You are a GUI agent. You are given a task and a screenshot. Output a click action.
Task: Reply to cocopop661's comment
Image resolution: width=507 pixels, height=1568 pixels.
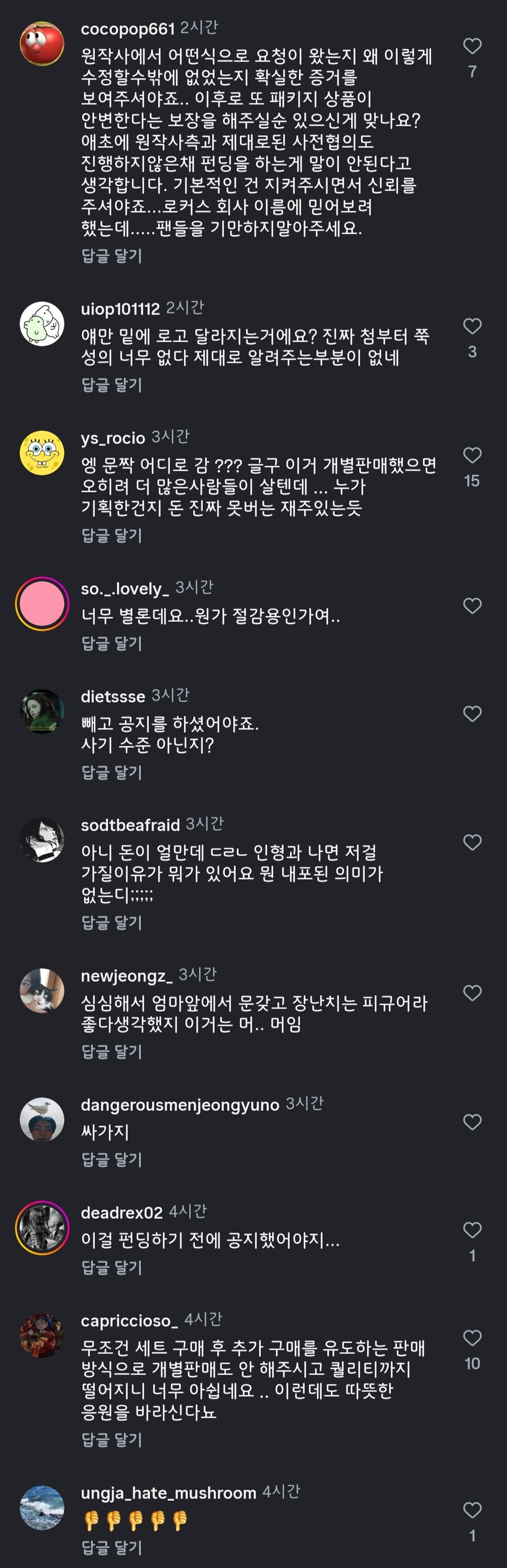[112, 256]
